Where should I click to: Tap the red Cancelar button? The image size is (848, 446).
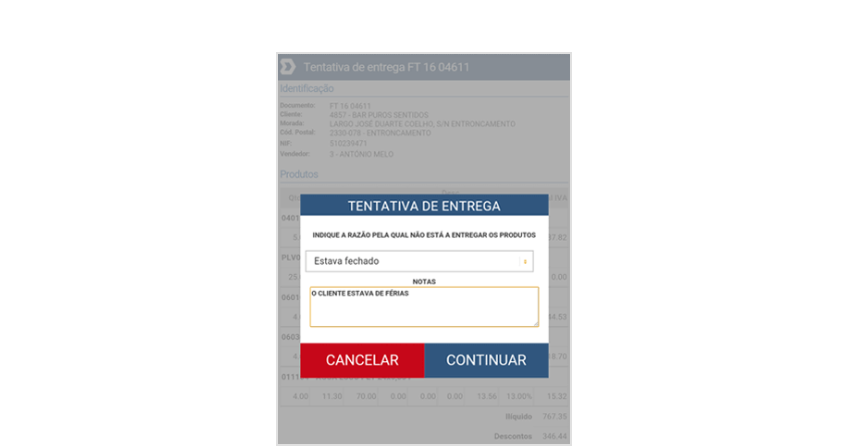click(x=362, y=361)
